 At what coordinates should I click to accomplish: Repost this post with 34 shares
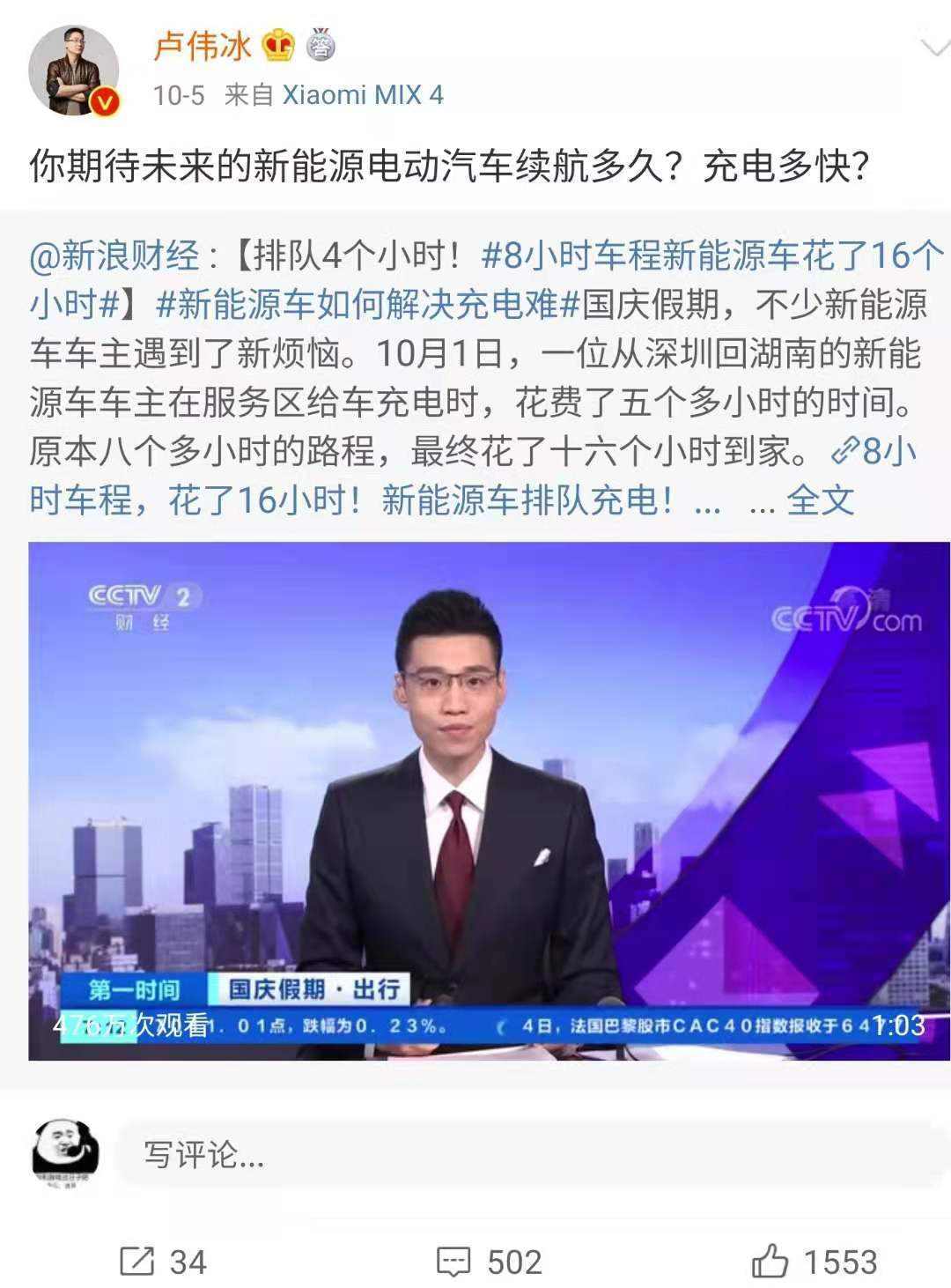(x=164, y=1262)
